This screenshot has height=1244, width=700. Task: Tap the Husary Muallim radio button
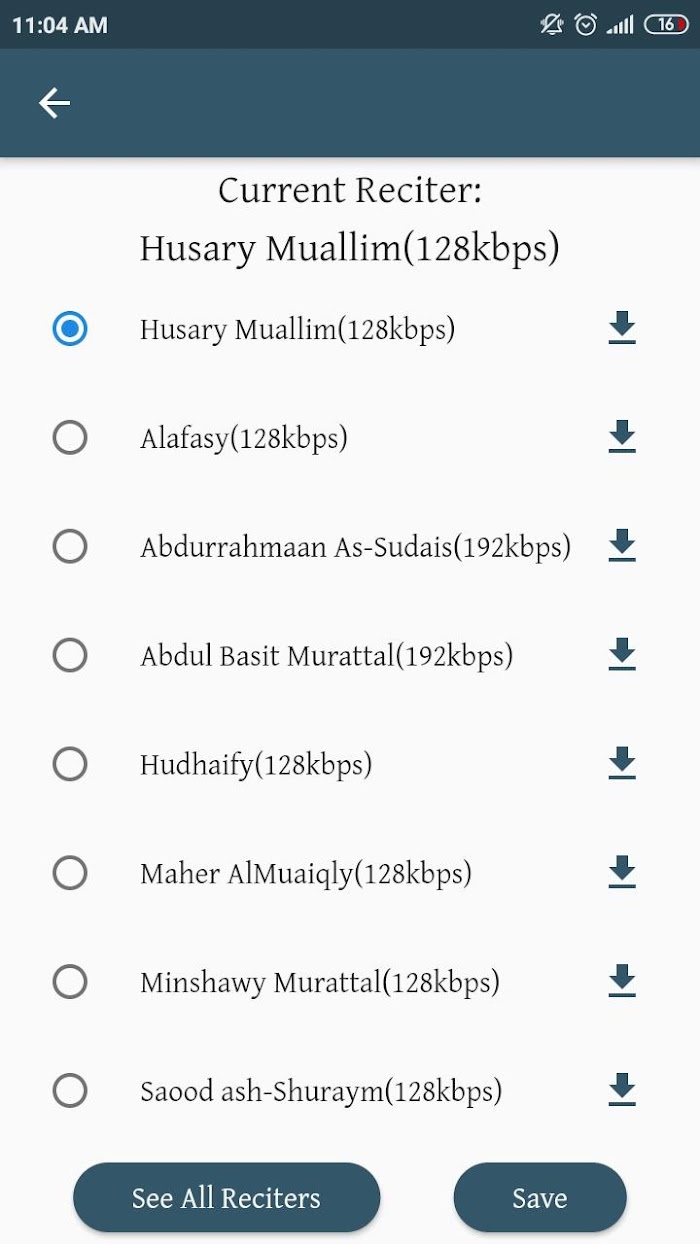(70, 329)
